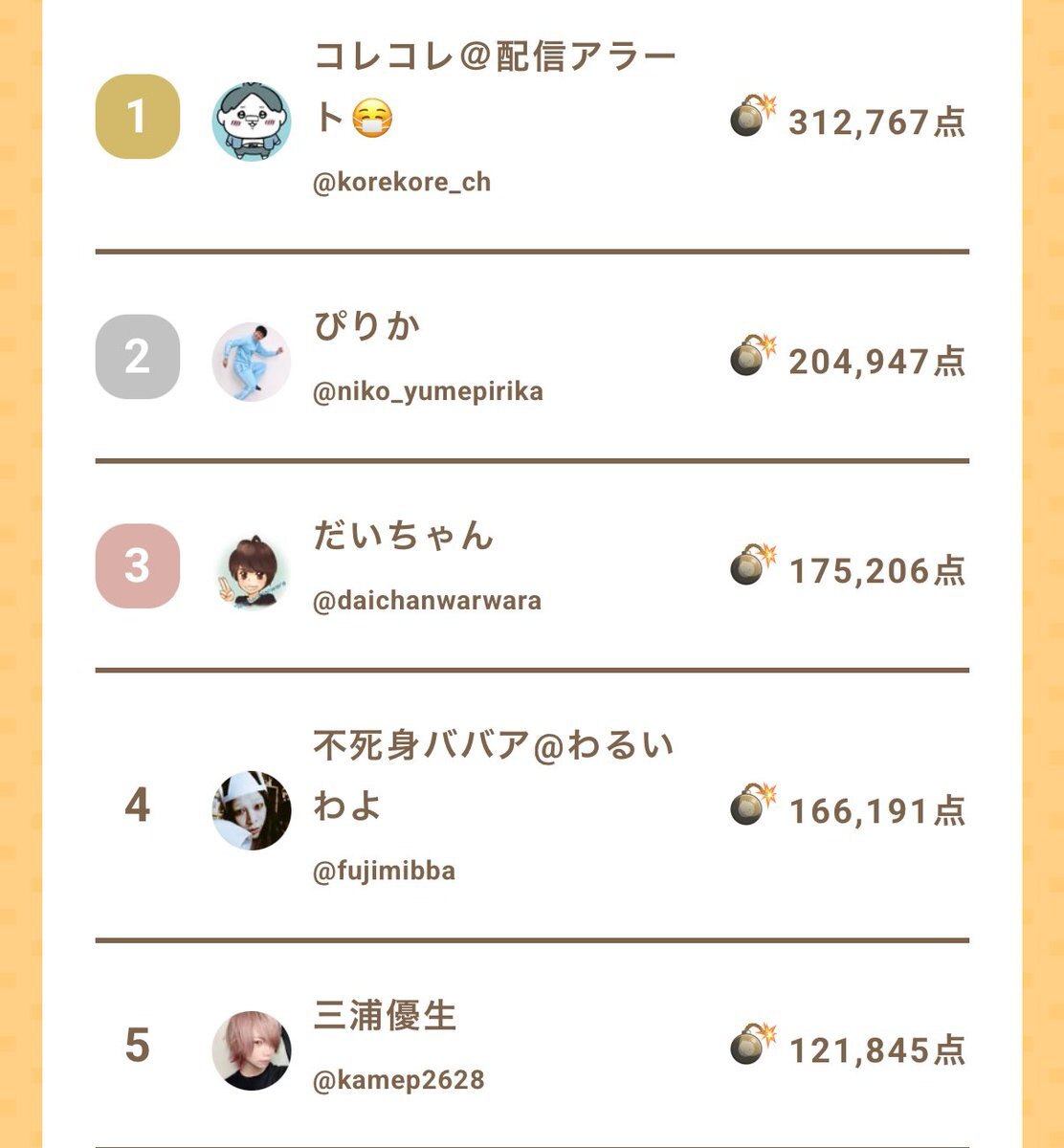The width and height of the screenshot is (1064, 1148).
Task: Click the @korekore_ch username link
Action: pos(402,182)
